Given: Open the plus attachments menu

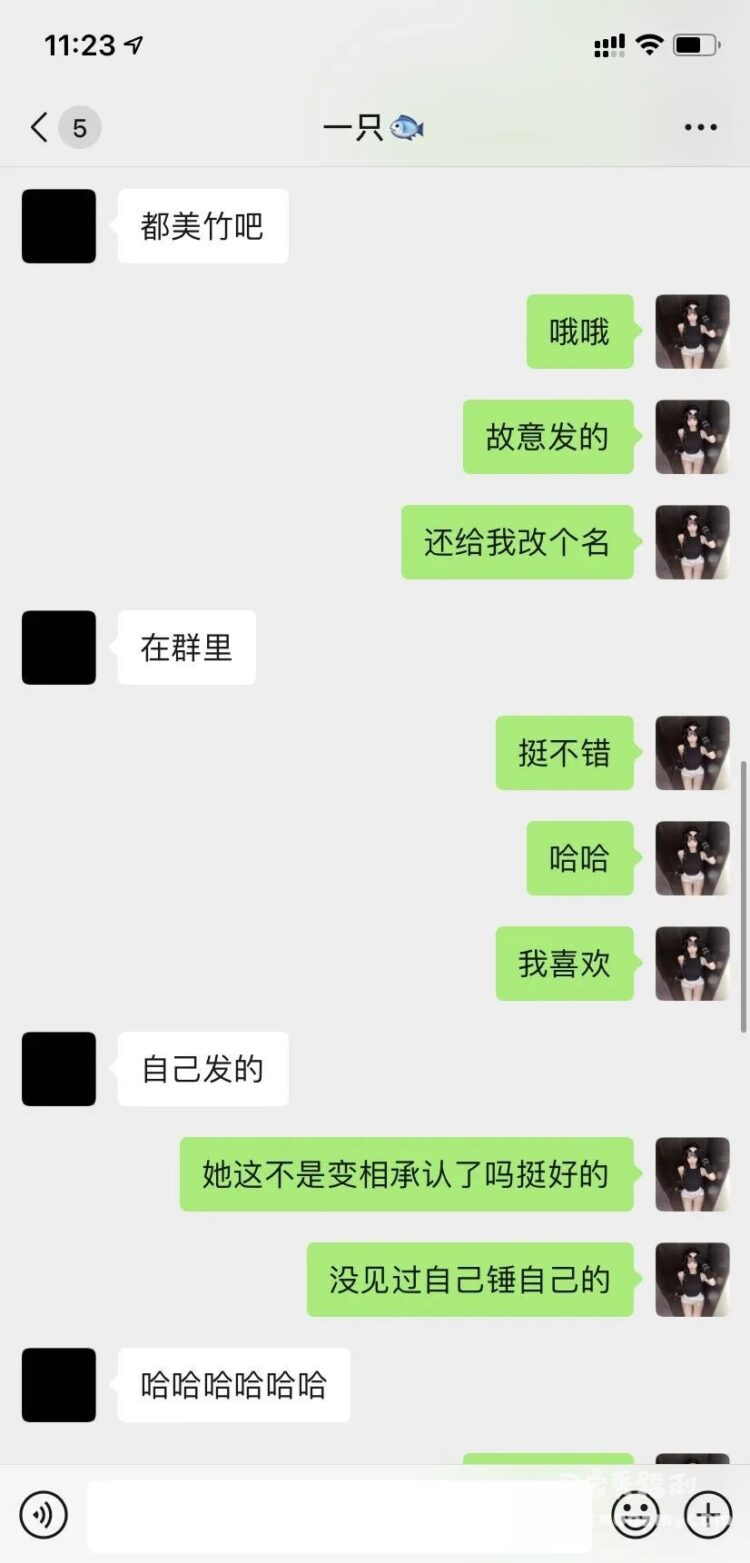Looking at the screenshot, I should [708, 1515].
